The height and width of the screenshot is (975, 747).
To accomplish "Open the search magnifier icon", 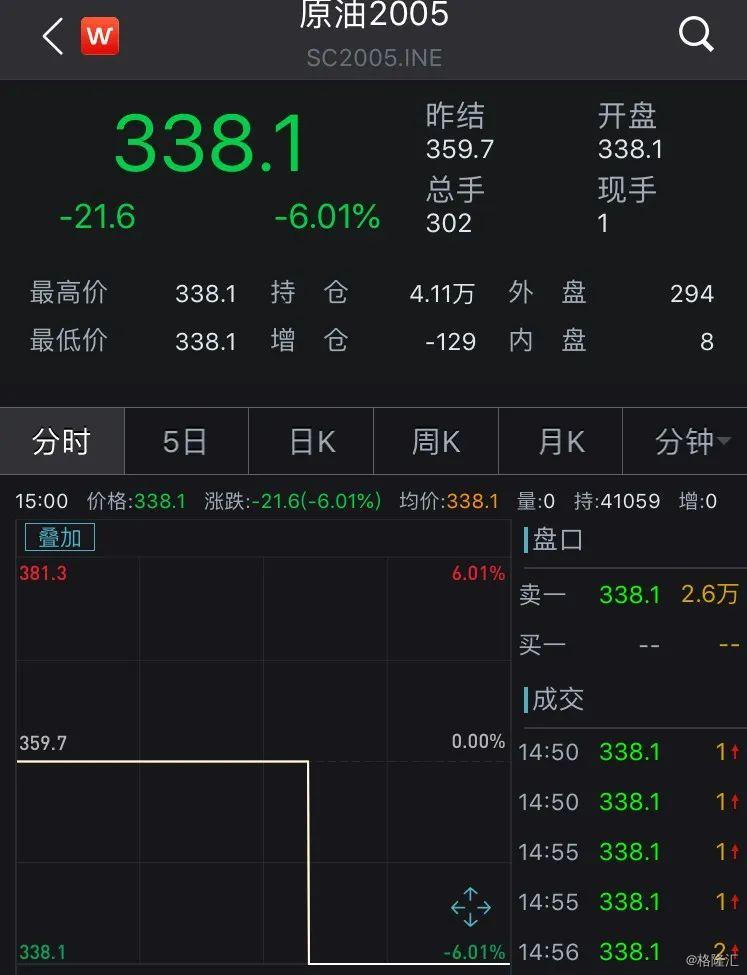I will pos(695,35).
